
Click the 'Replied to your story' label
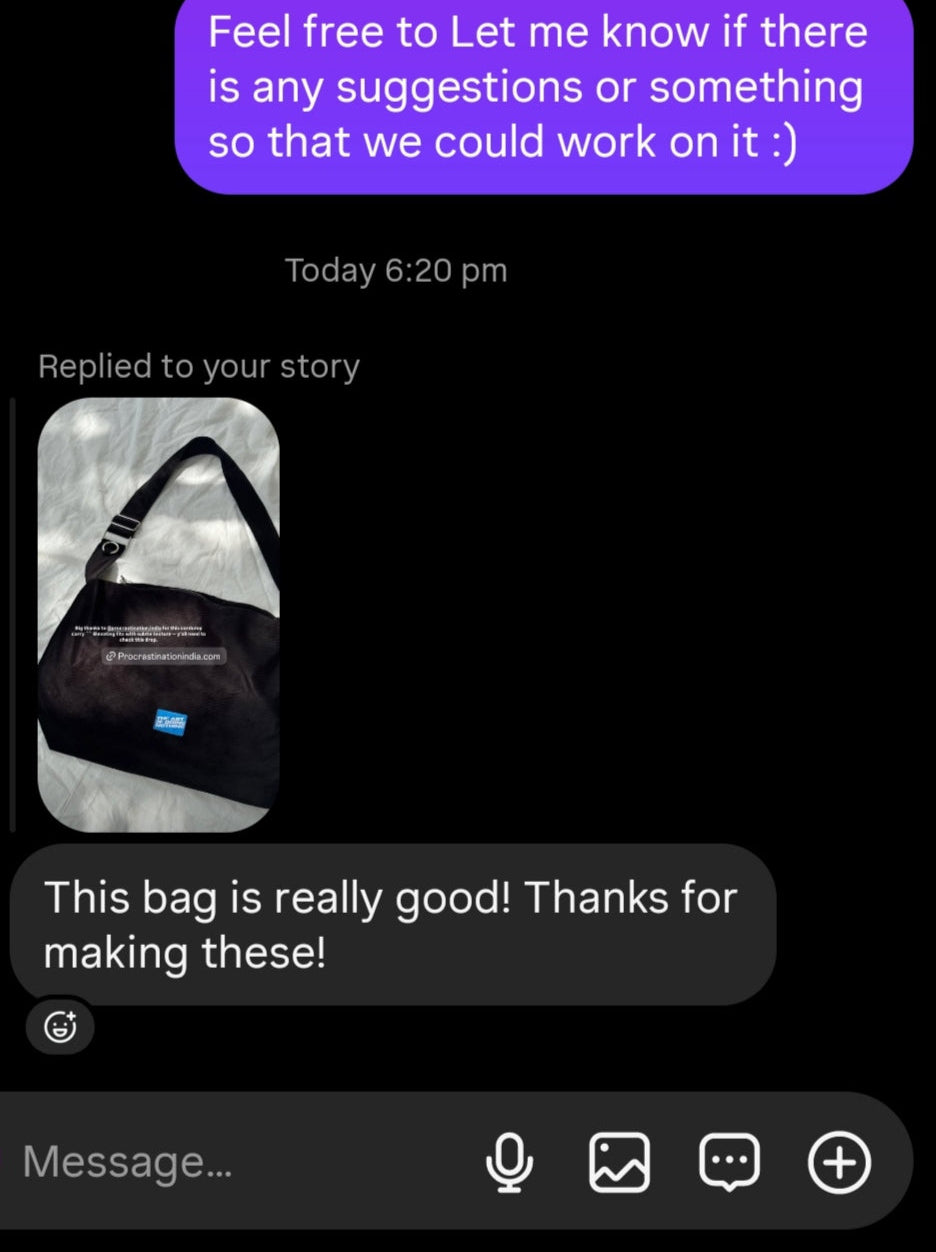coord(198,366)
